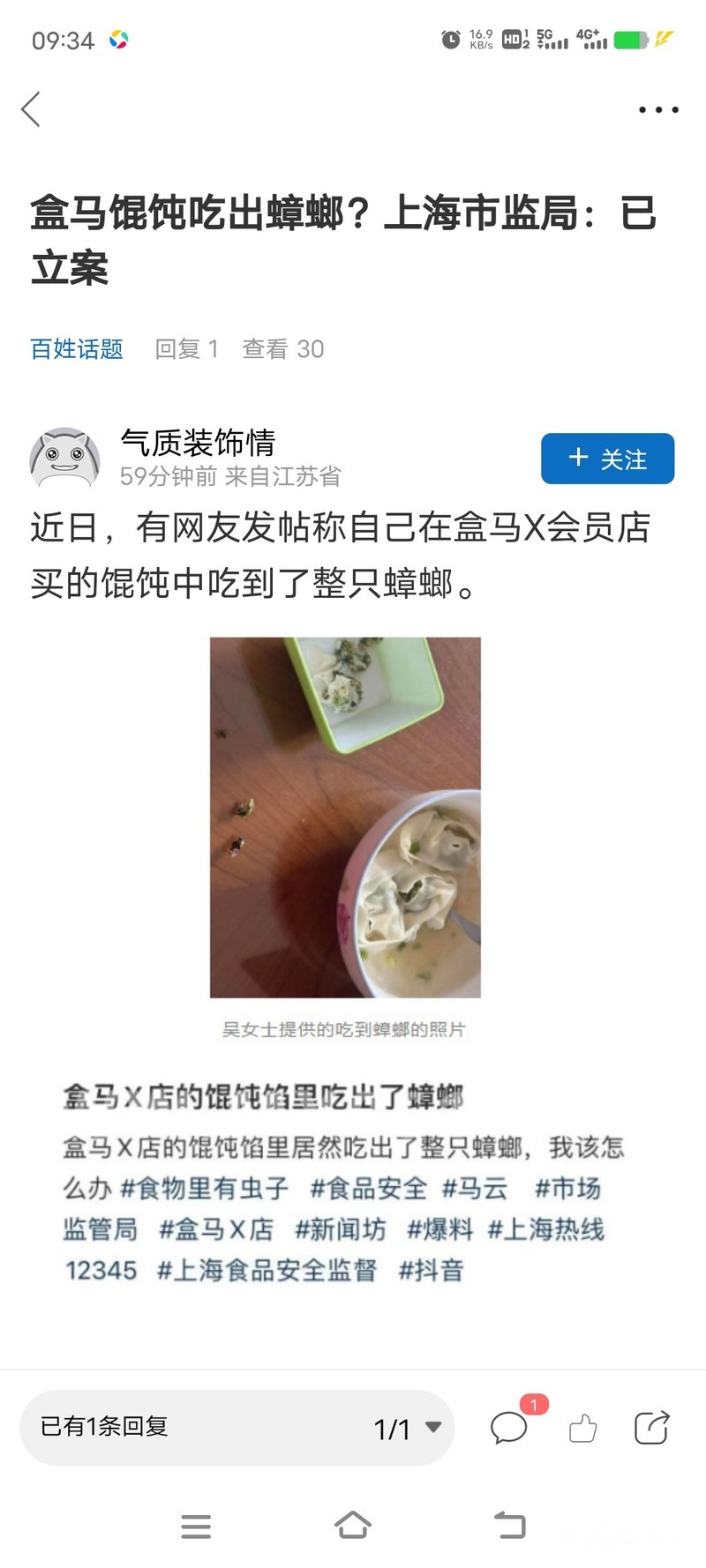Screen dimensions: 706x1568
Task: Open recent apps from navigation bar
Action: (196, 1527)
